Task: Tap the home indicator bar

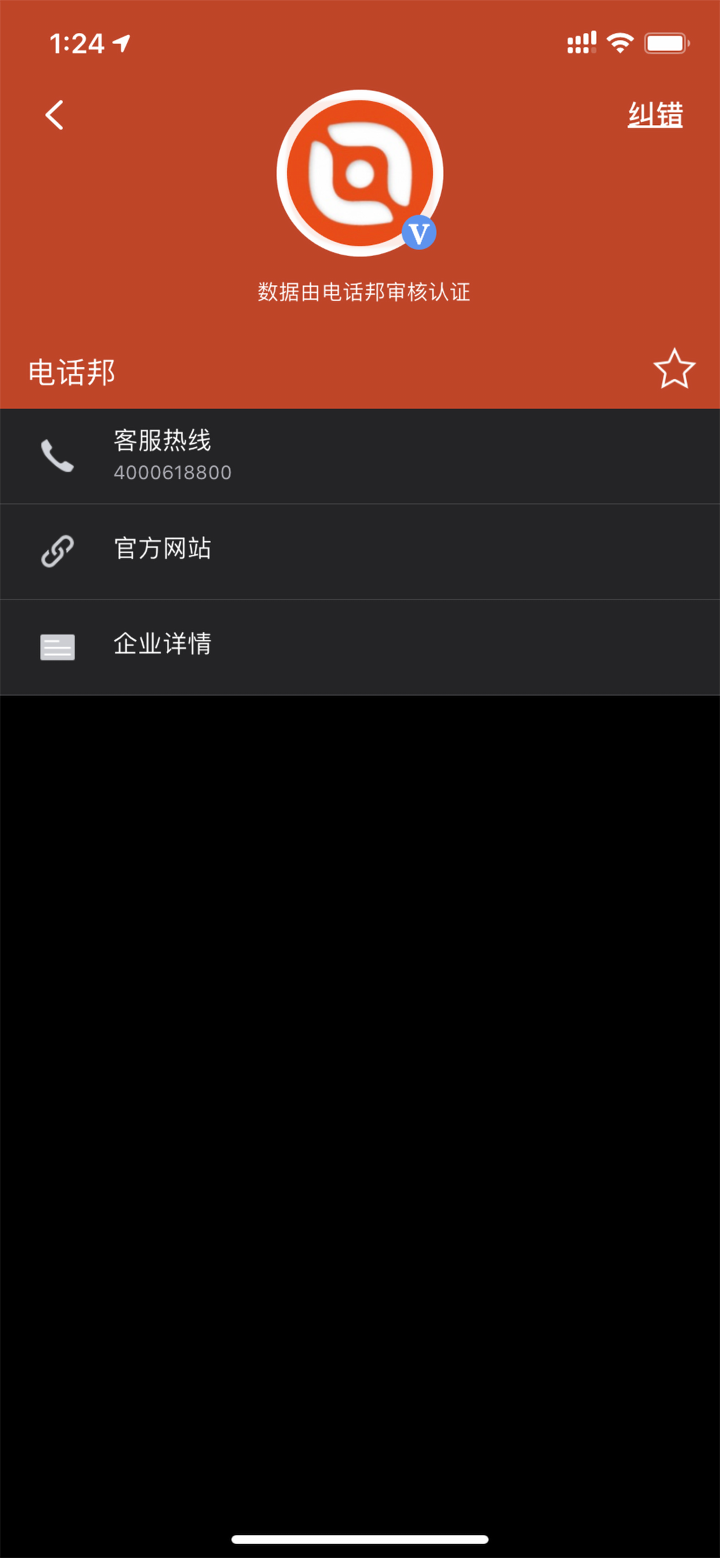Action: pos(360,1539)
